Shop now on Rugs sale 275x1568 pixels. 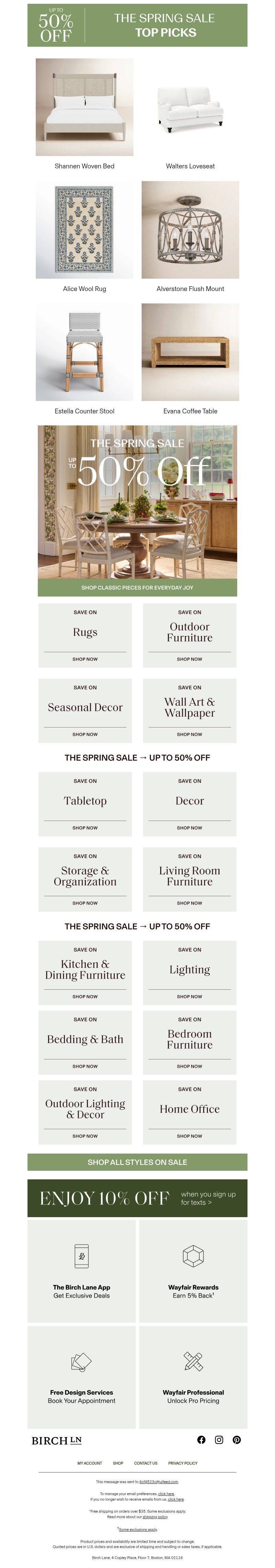coord(85,659)
